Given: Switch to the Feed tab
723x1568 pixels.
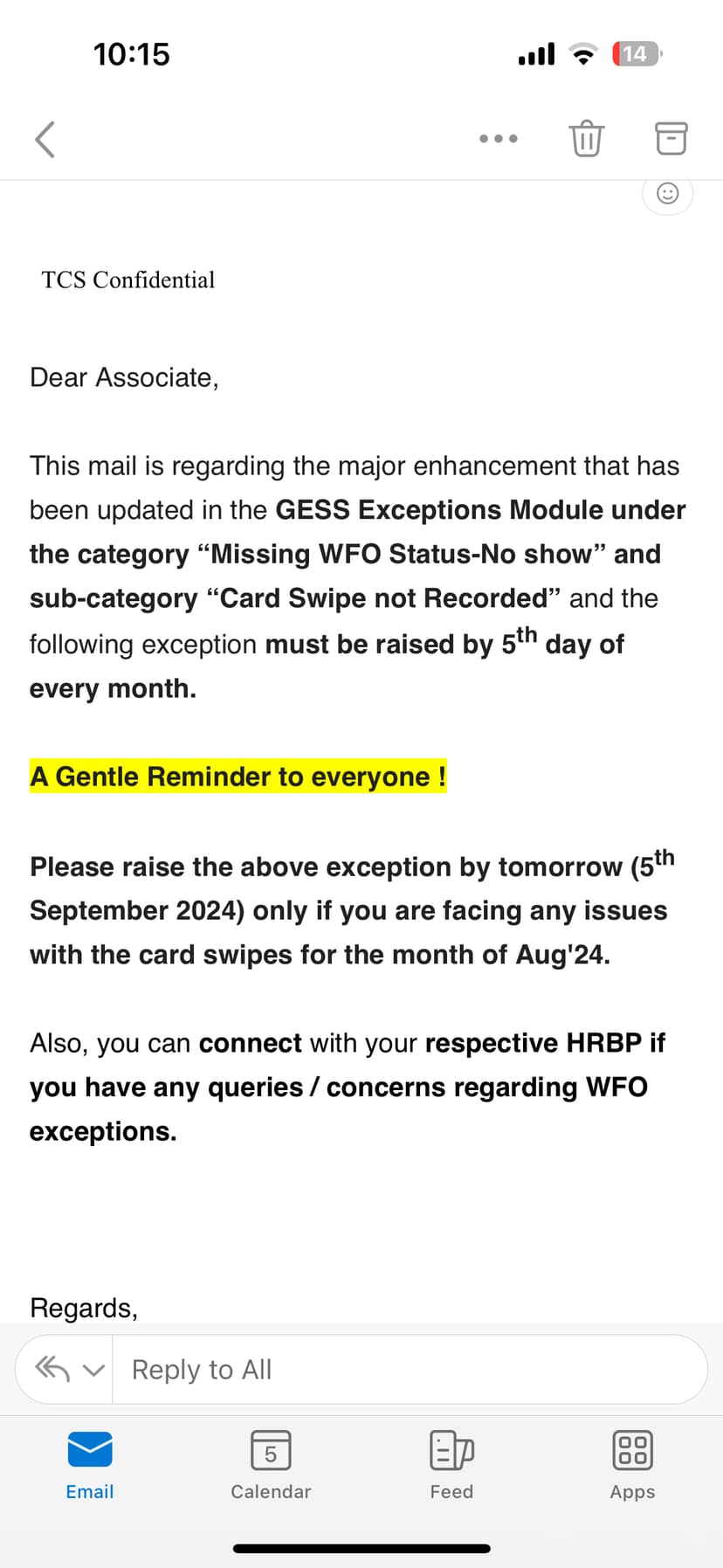Looking at the screenshot, I should 451,1466.
